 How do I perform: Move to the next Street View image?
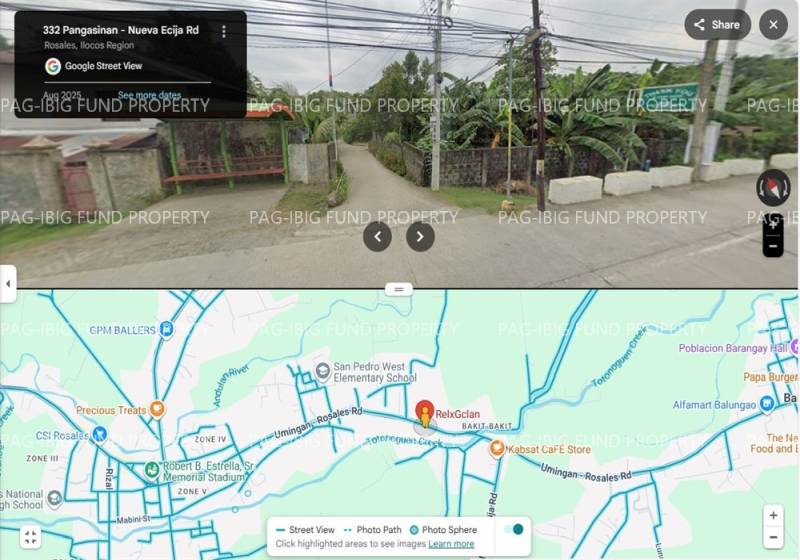coord(420,237)
